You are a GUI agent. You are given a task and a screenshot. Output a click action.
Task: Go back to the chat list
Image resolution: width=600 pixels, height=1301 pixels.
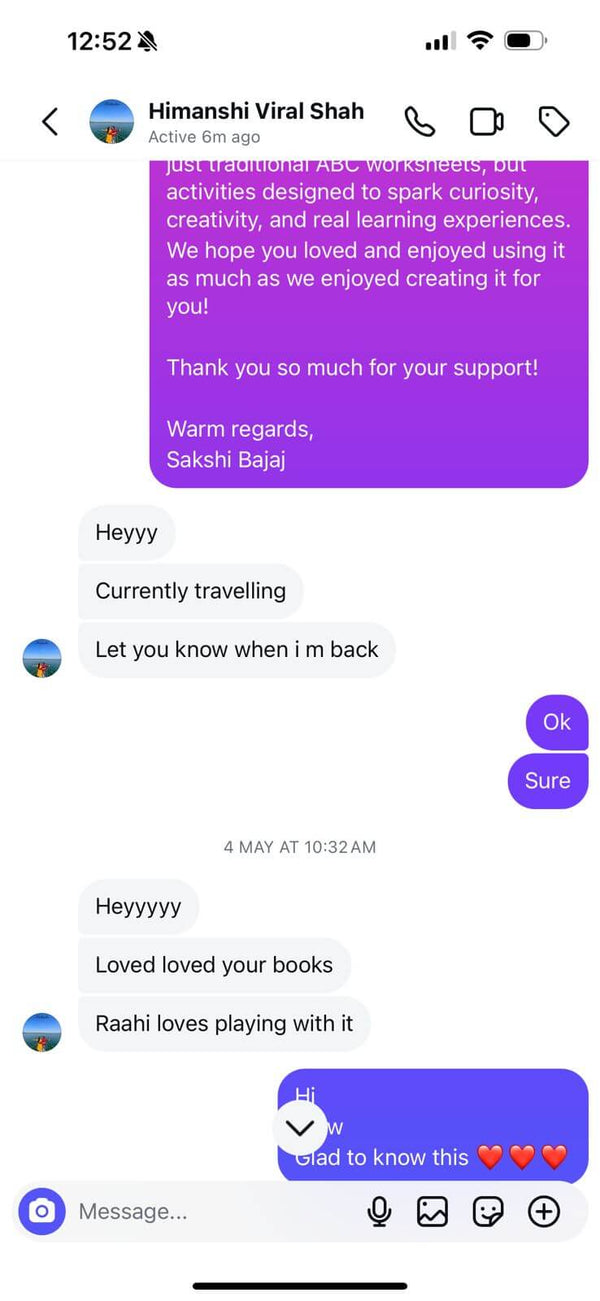coord(50,122)
